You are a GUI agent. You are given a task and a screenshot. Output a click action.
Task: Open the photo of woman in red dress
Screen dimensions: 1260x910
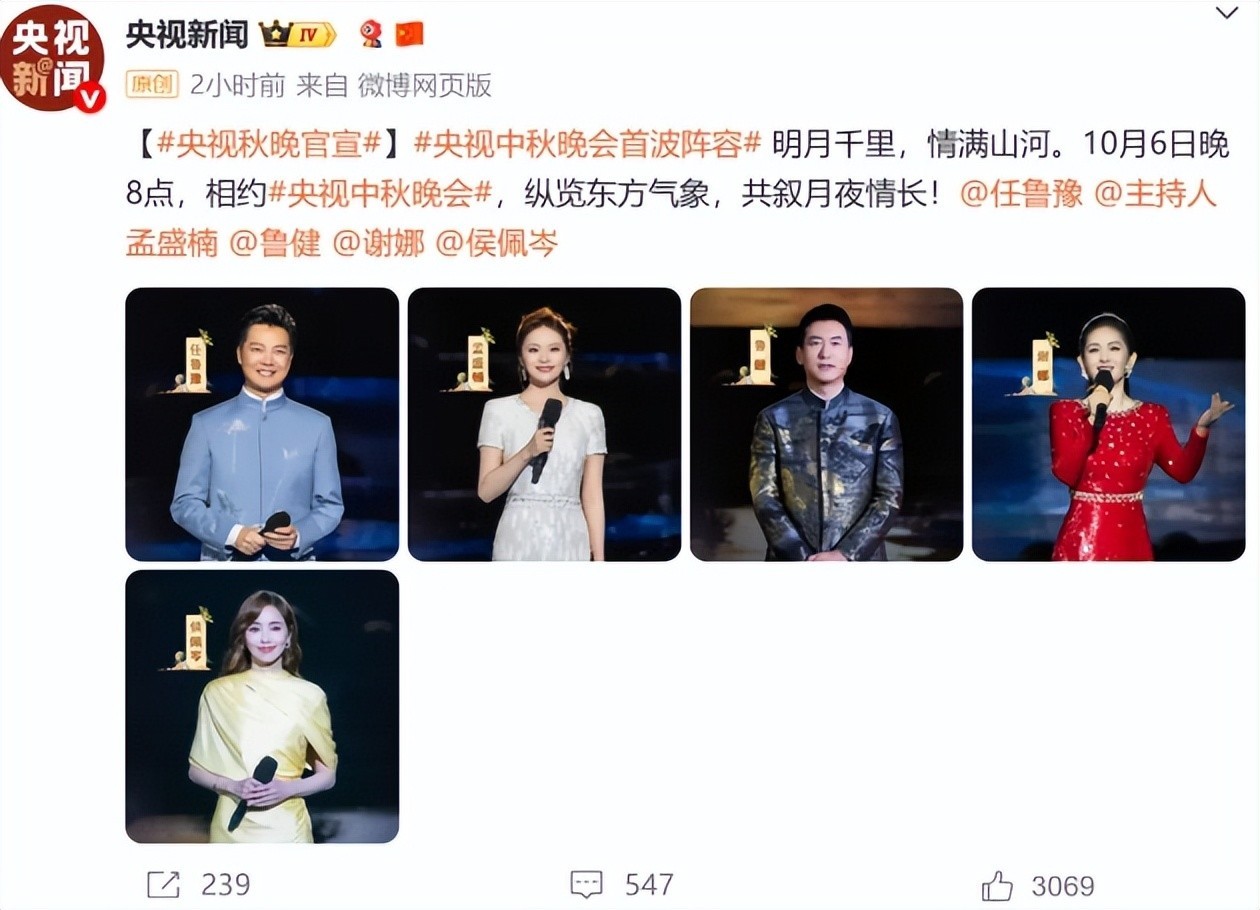point(1108,424)
